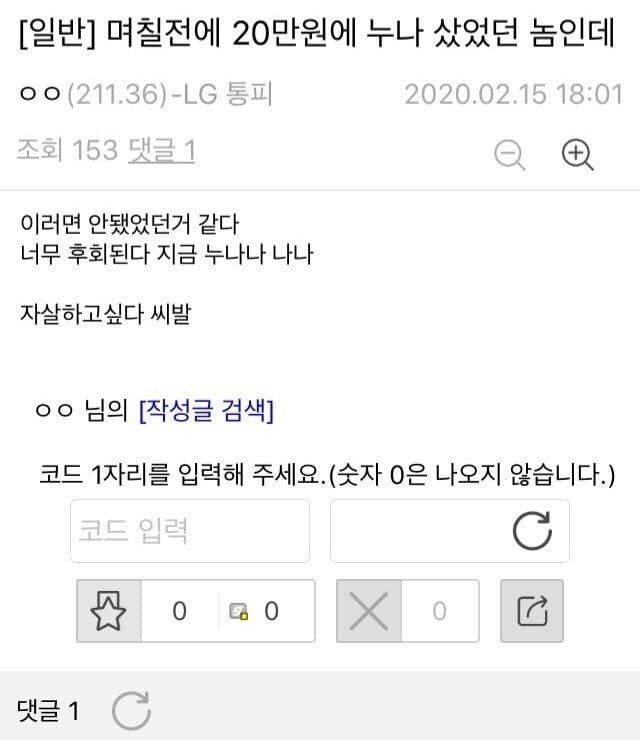The image size is (640, 740).
Task: Recommend this post with the star button
Action: [108, 611]
